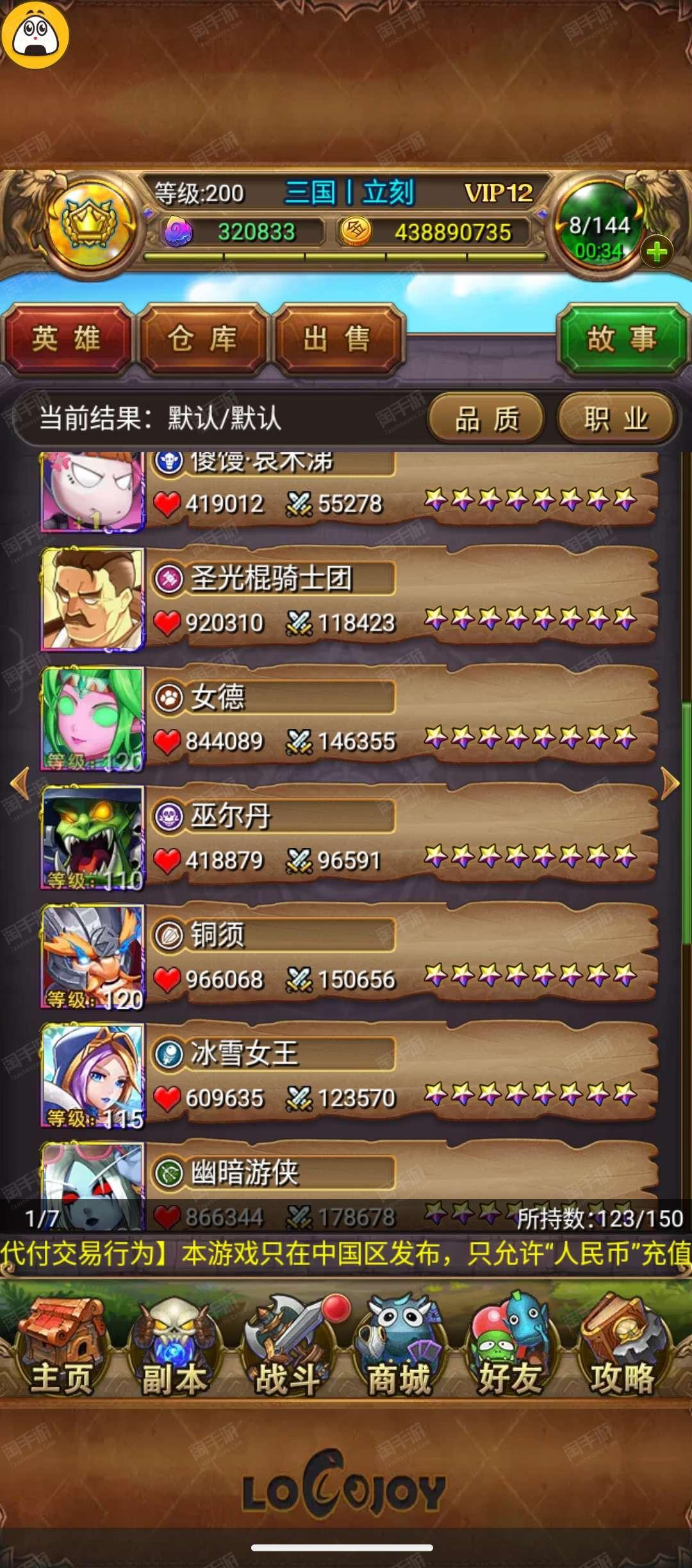Viewport: 692px width, 1568px height.
Task: View hero 巫尔丹 details
Action: [x=346, y=838]
